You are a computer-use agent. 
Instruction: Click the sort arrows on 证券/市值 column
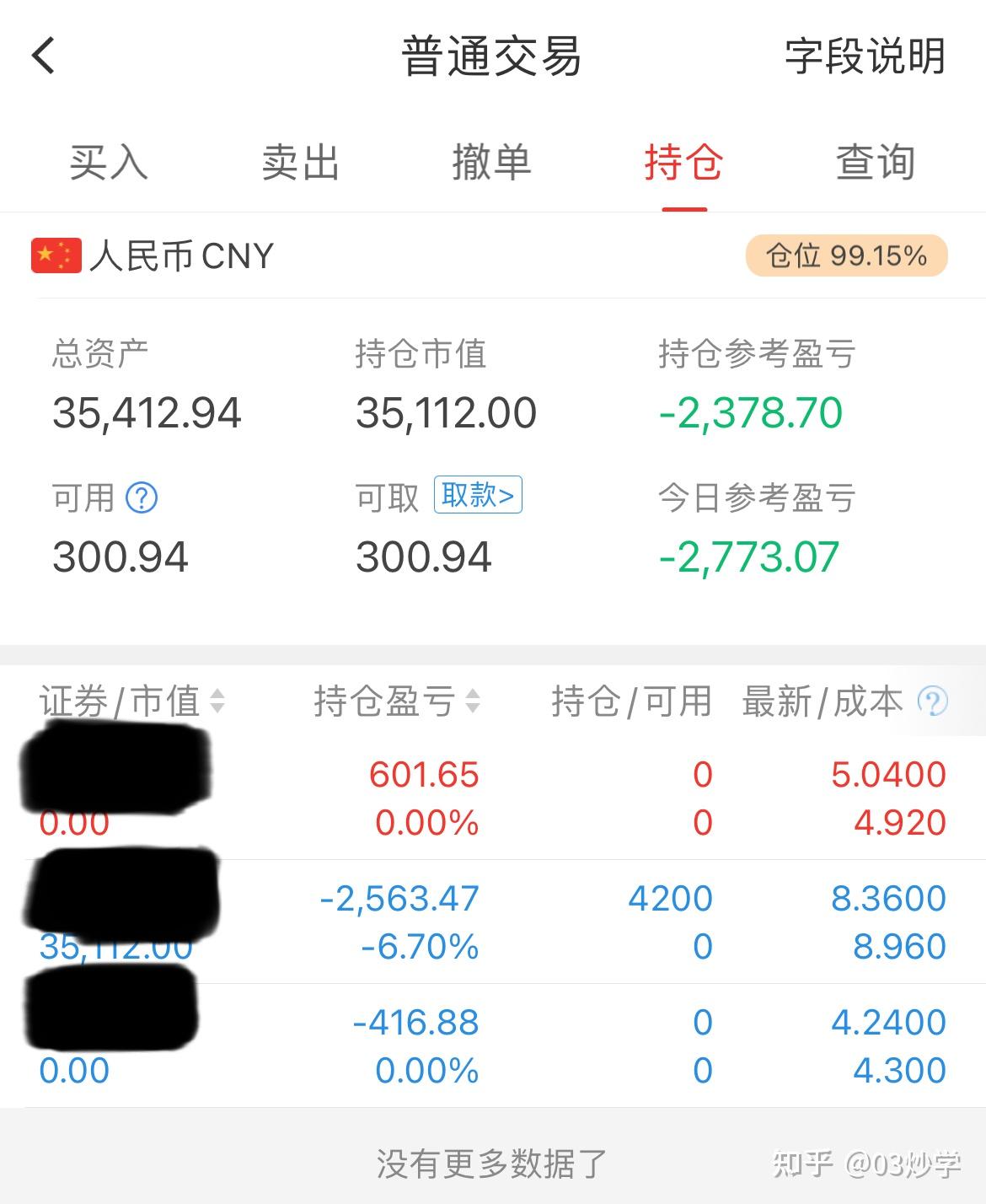point(221,701)
